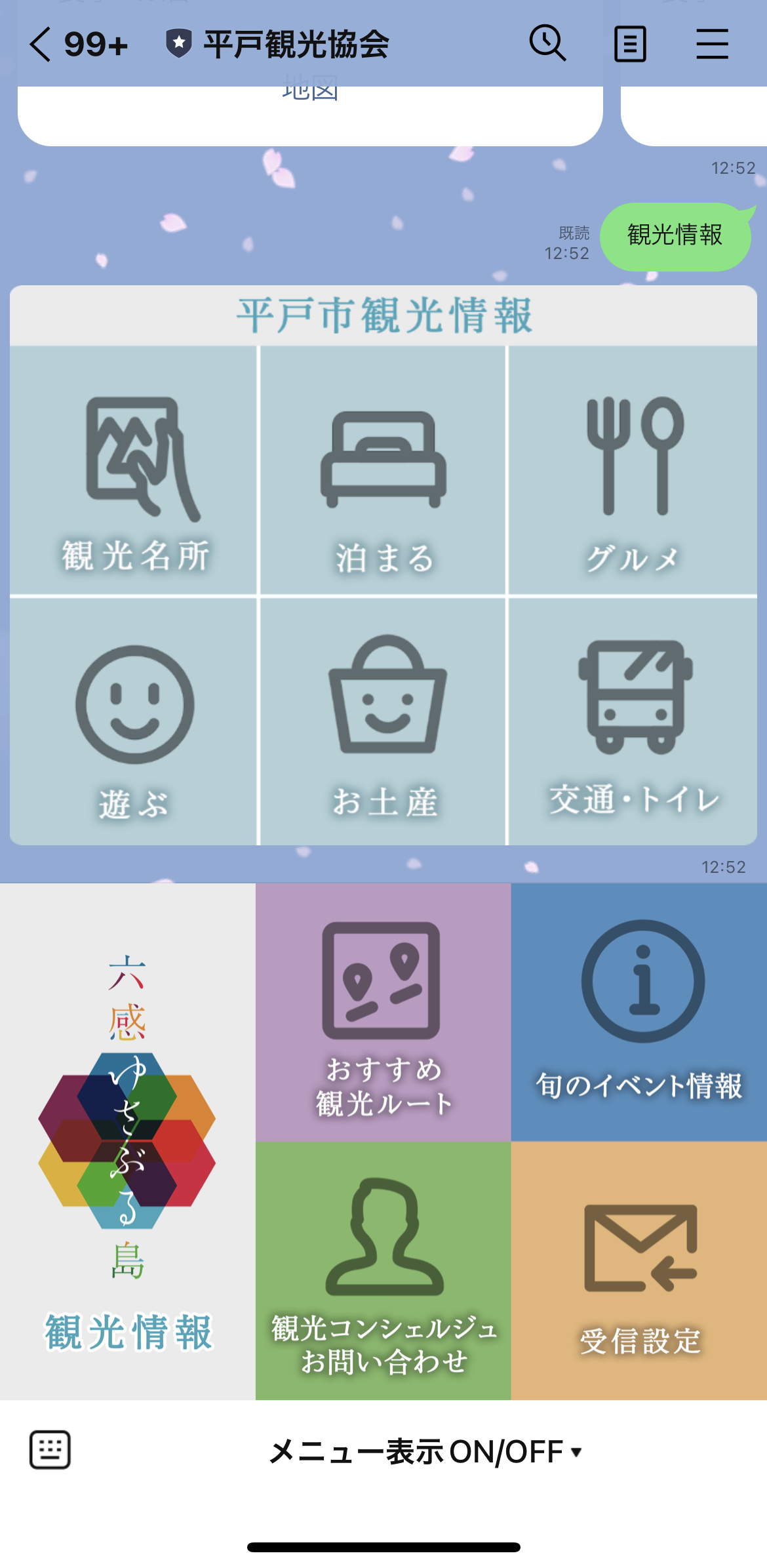Open 交通・トイレ transport info
The height and width of the screenshot is (1568, 767).
(x=633, y=721)
